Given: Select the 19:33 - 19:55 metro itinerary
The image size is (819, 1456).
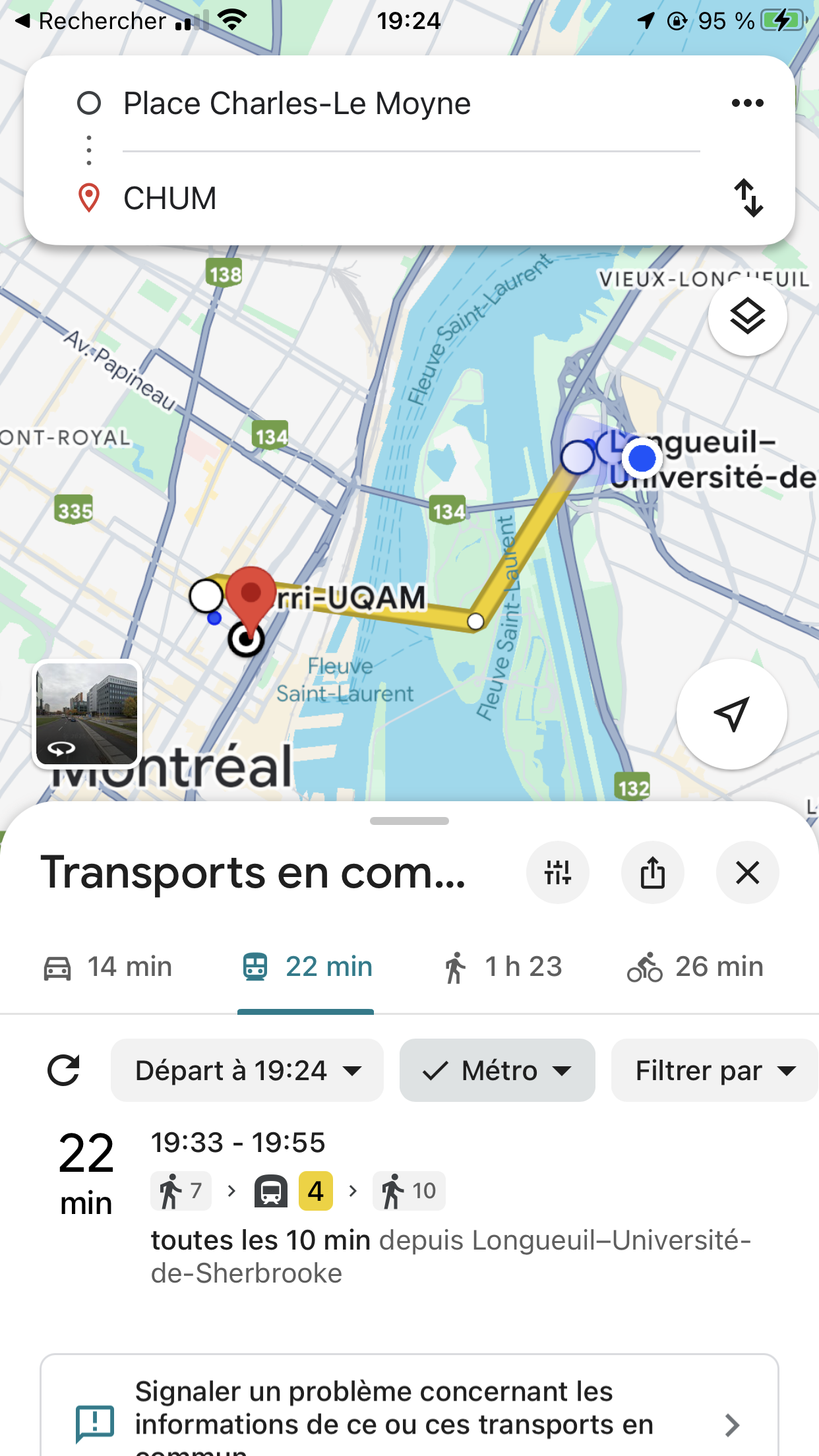Looking at the screenshot, I should pyautogui.click(x=330, y=1194).
